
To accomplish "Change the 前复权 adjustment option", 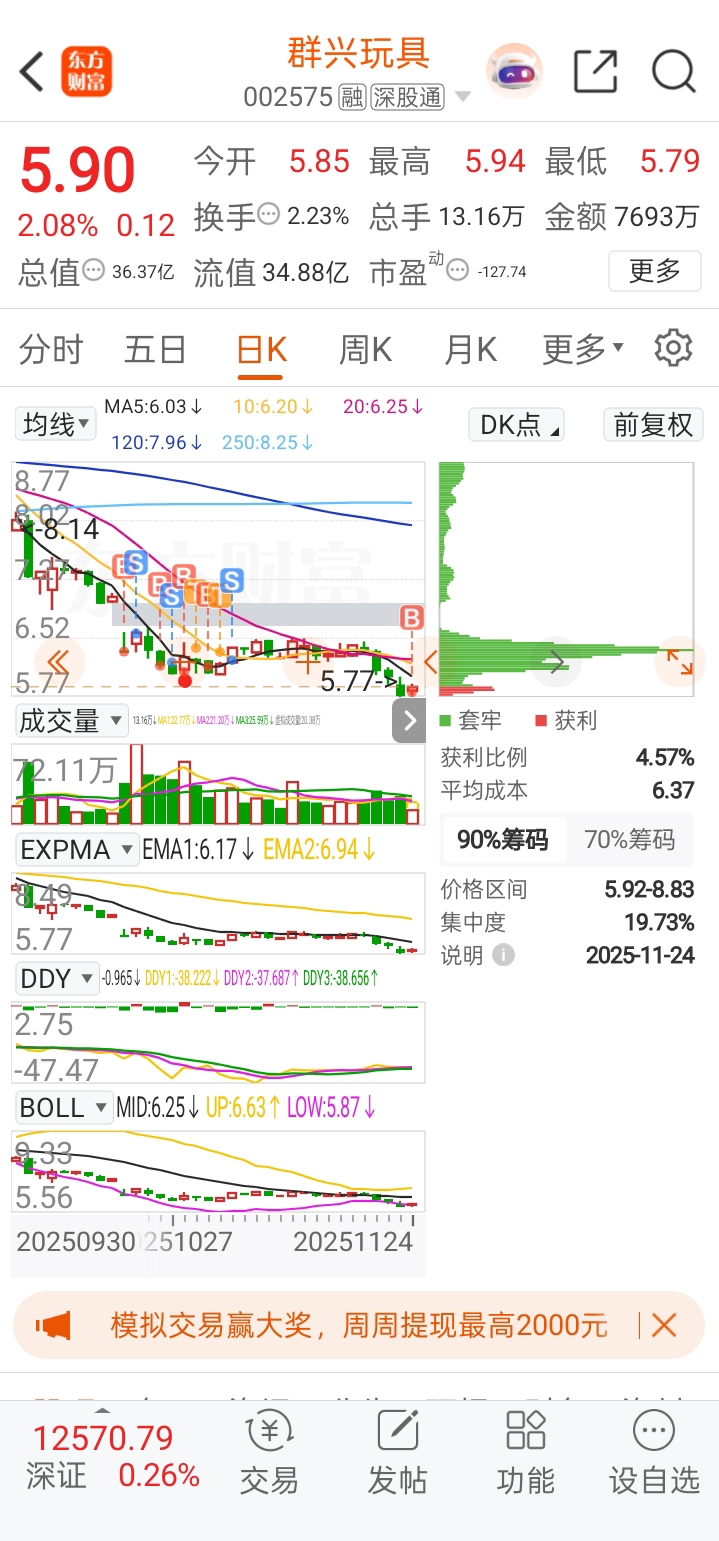I will coord(653,425).
